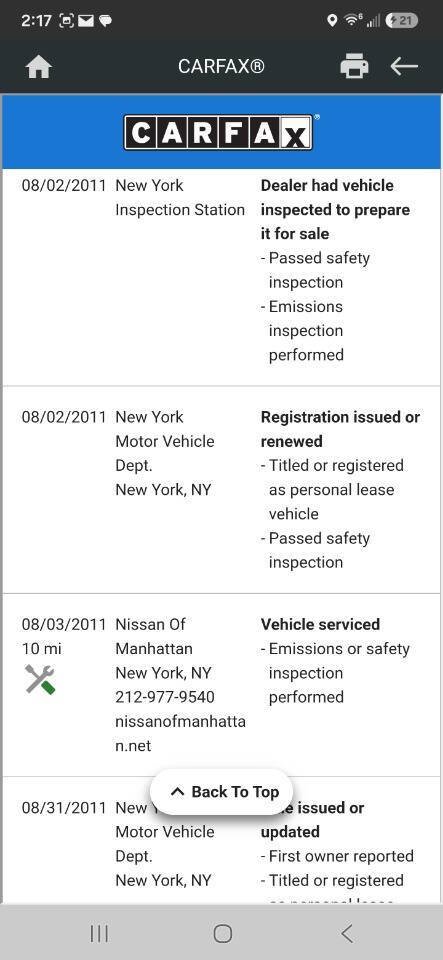Print the CARFAX report
Screen dimensions: 443x960
[x=354, y=66]
